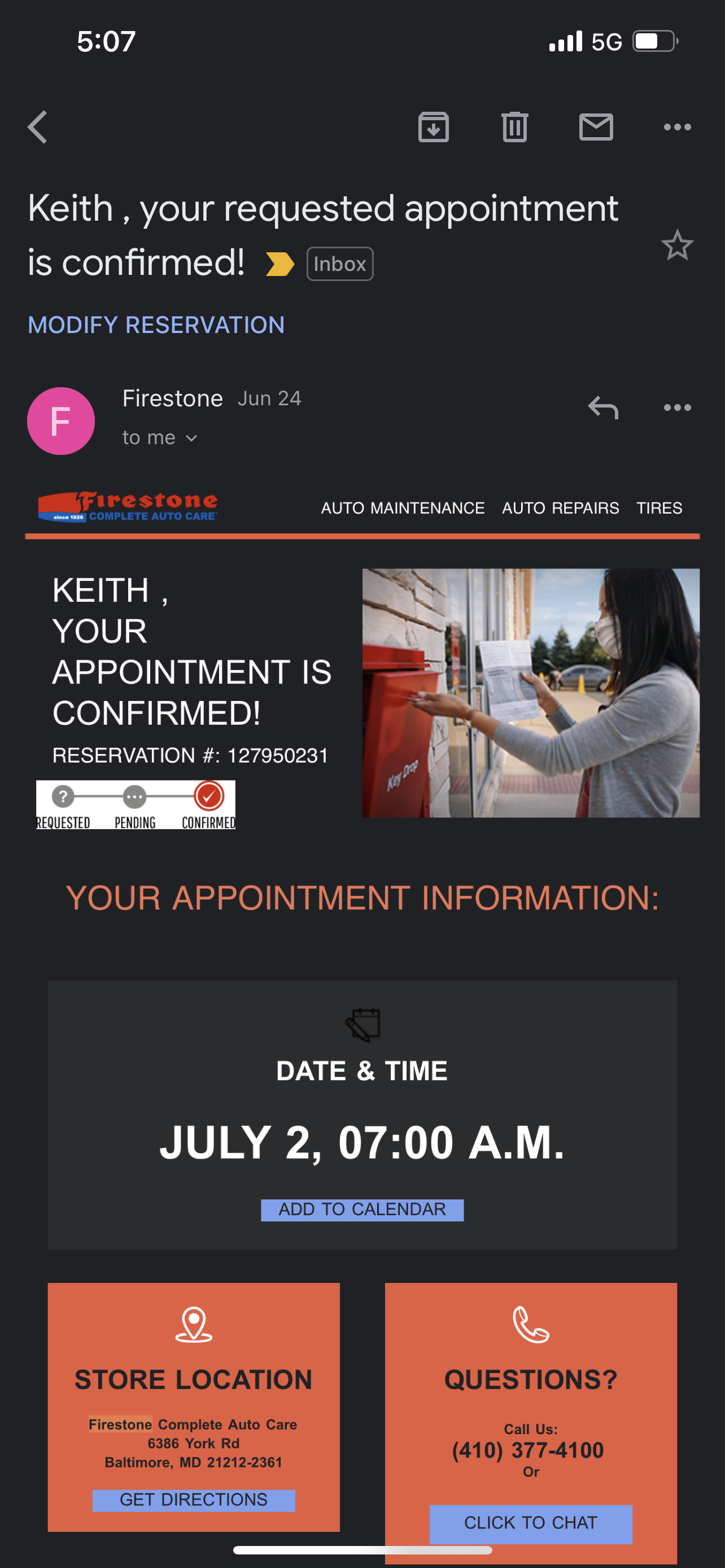725x1568 pixels.
Task: Tap the Inbox label chip
Action: [x=340, y=264]
